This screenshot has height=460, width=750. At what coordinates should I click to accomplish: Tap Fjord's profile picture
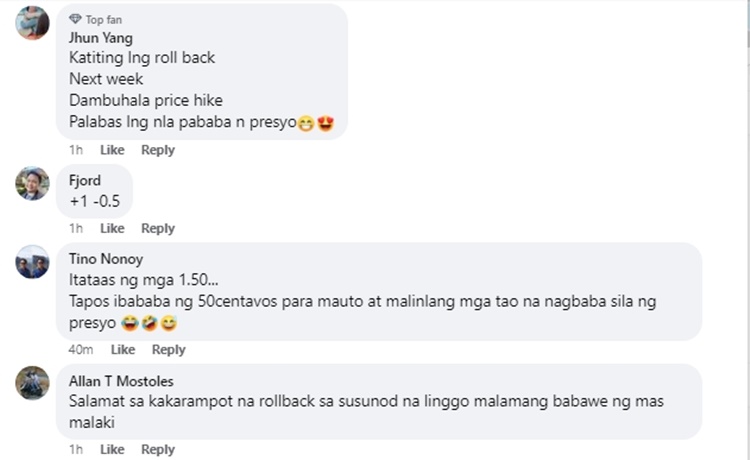pyautogui.click(x=32, y=183)
